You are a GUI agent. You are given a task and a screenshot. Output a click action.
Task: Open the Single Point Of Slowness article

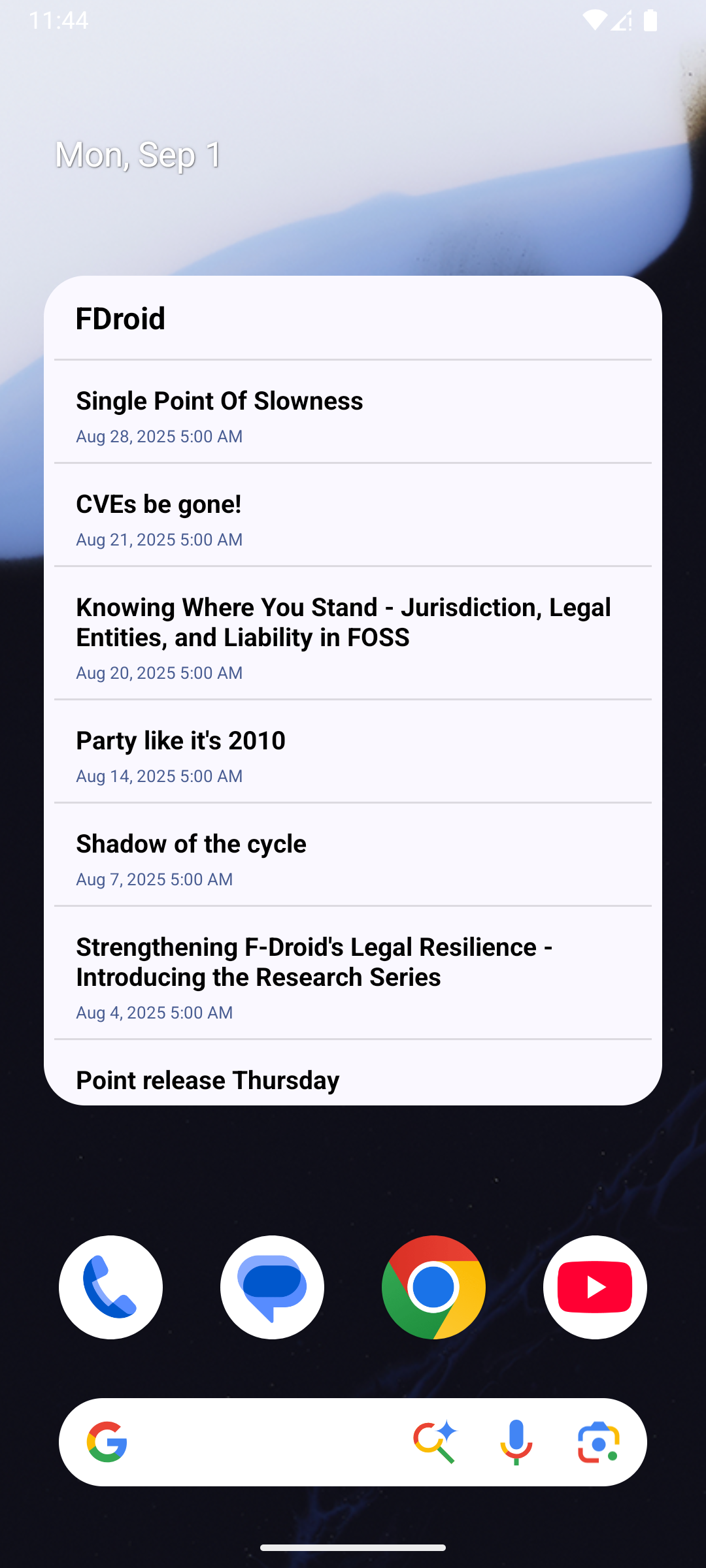click(352, 413)
